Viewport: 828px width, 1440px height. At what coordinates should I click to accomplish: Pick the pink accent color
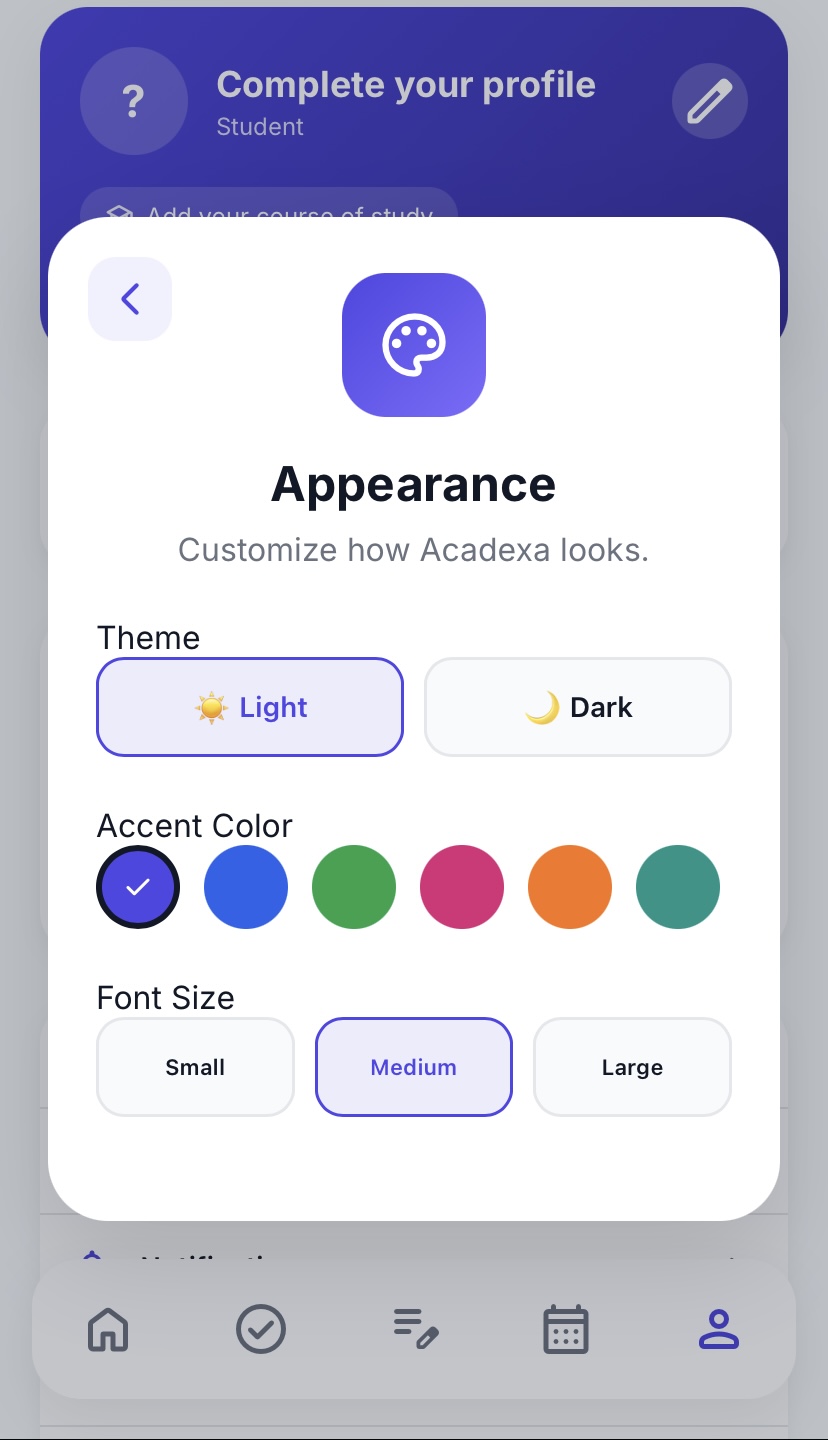462,887
